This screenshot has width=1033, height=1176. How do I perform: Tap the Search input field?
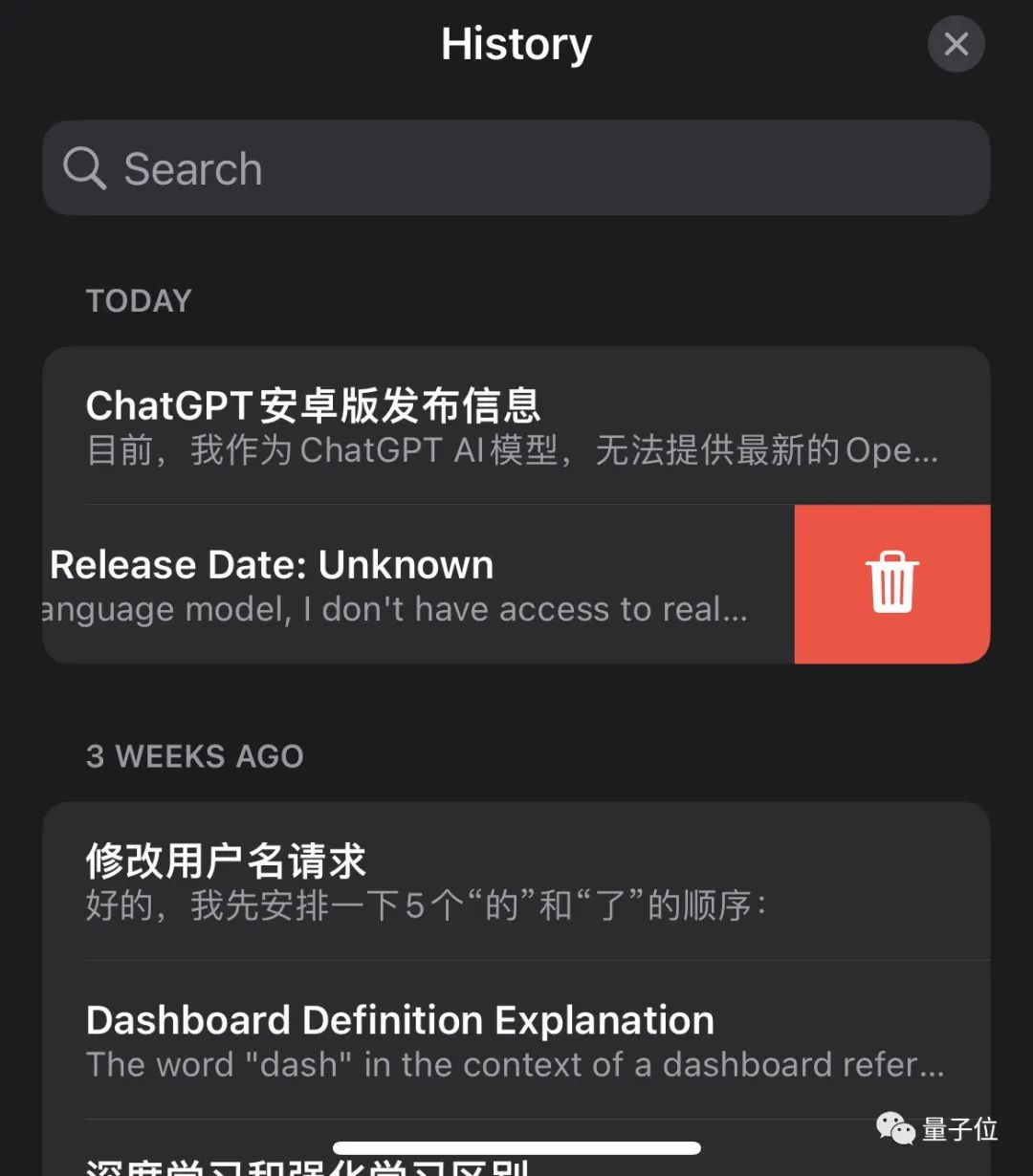click(516, 168)
